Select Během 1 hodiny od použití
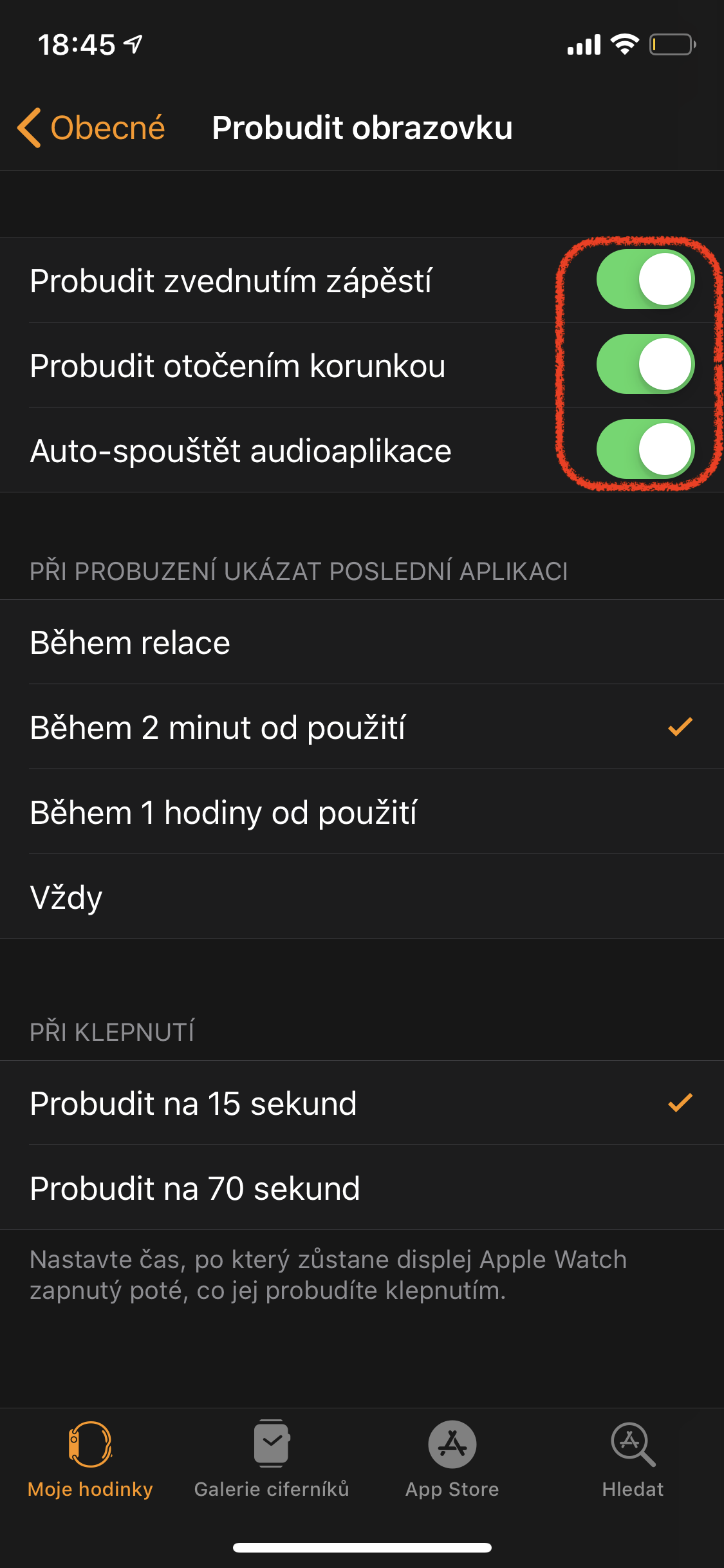 (362, 812)
